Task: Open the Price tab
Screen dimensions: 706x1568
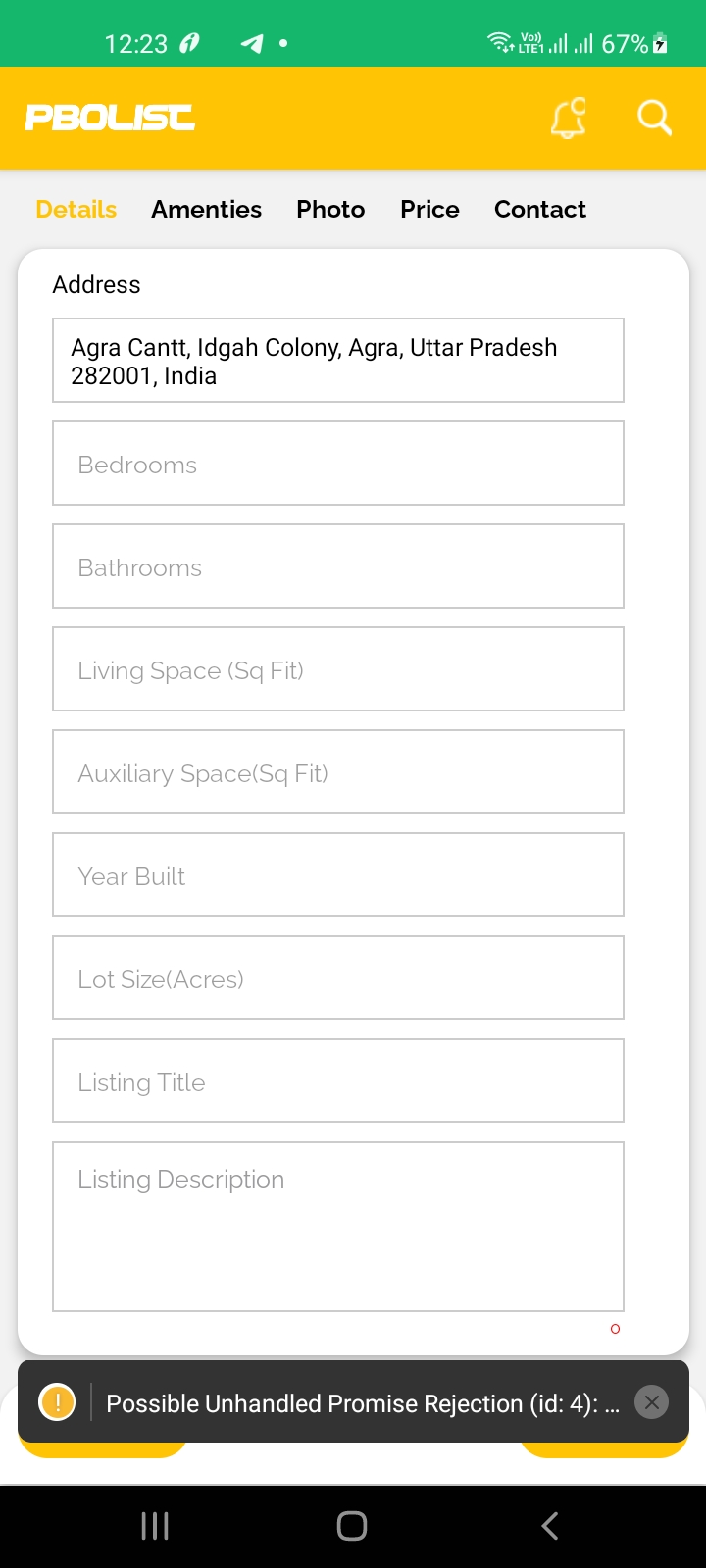Action: [429, 209]
